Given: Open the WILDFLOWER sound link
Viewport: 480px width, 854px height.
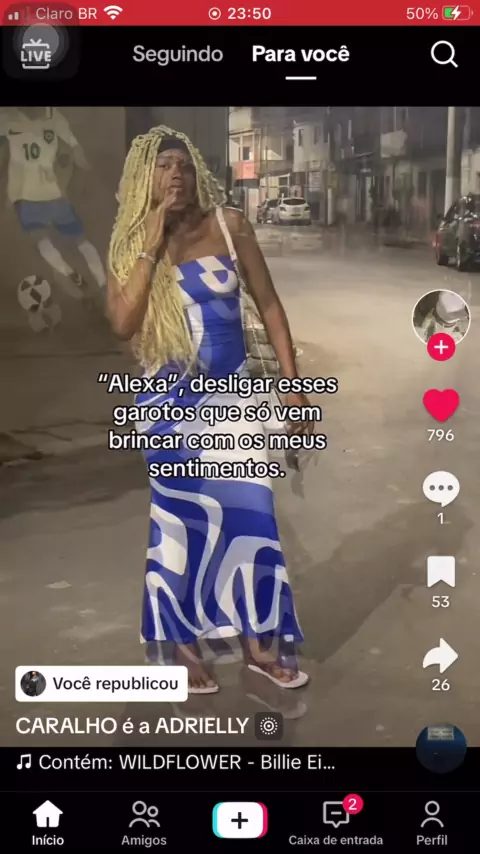Looking at the screenshot, I should [176, 762].
